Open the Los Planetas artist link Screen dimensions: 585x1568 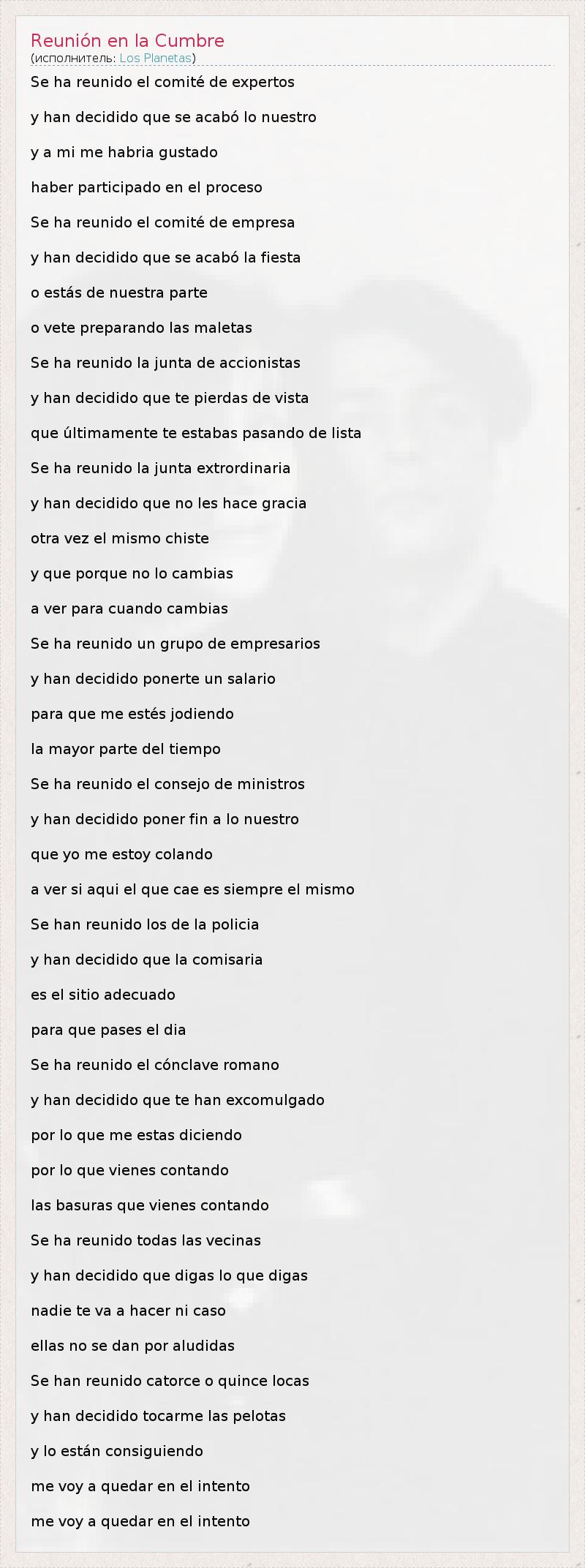[x=155, y=58]
